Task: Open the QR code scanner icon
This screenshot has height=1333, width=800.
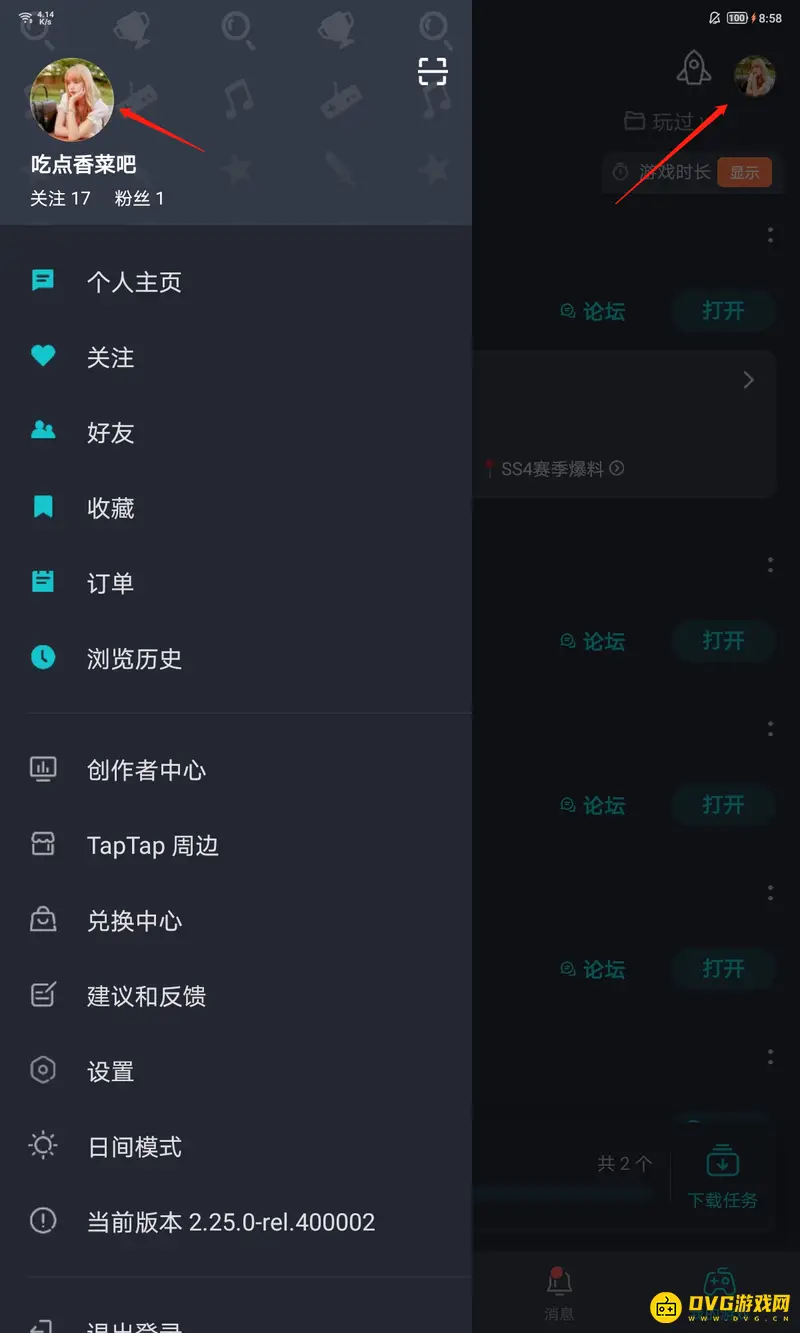Action: [x=432, y=71]
